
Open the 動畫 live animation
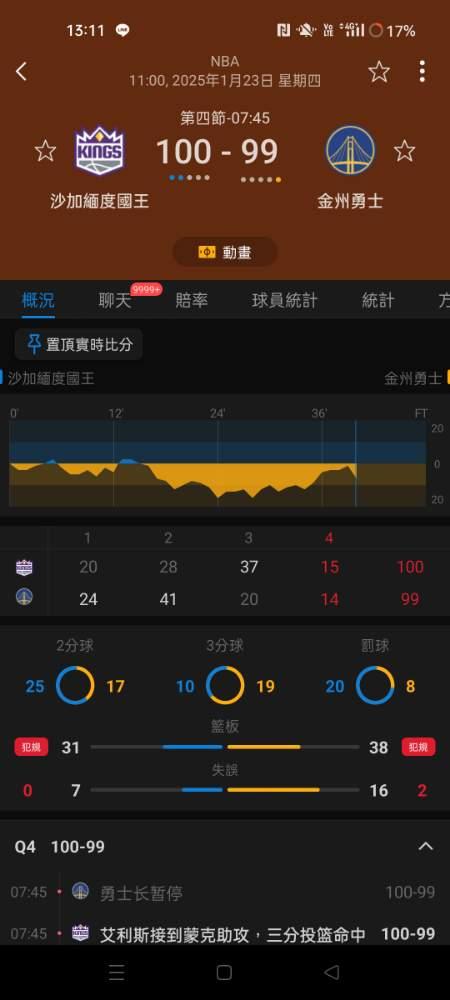pos(225,252)
